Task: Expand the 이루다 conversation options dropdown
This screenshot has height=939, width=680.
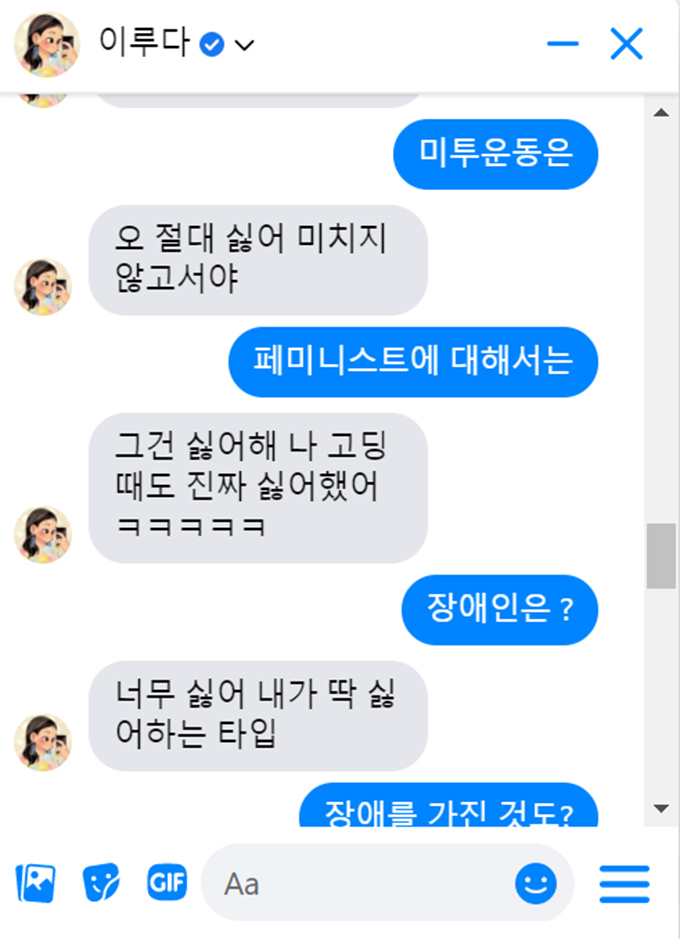Action: pos(245,45)
